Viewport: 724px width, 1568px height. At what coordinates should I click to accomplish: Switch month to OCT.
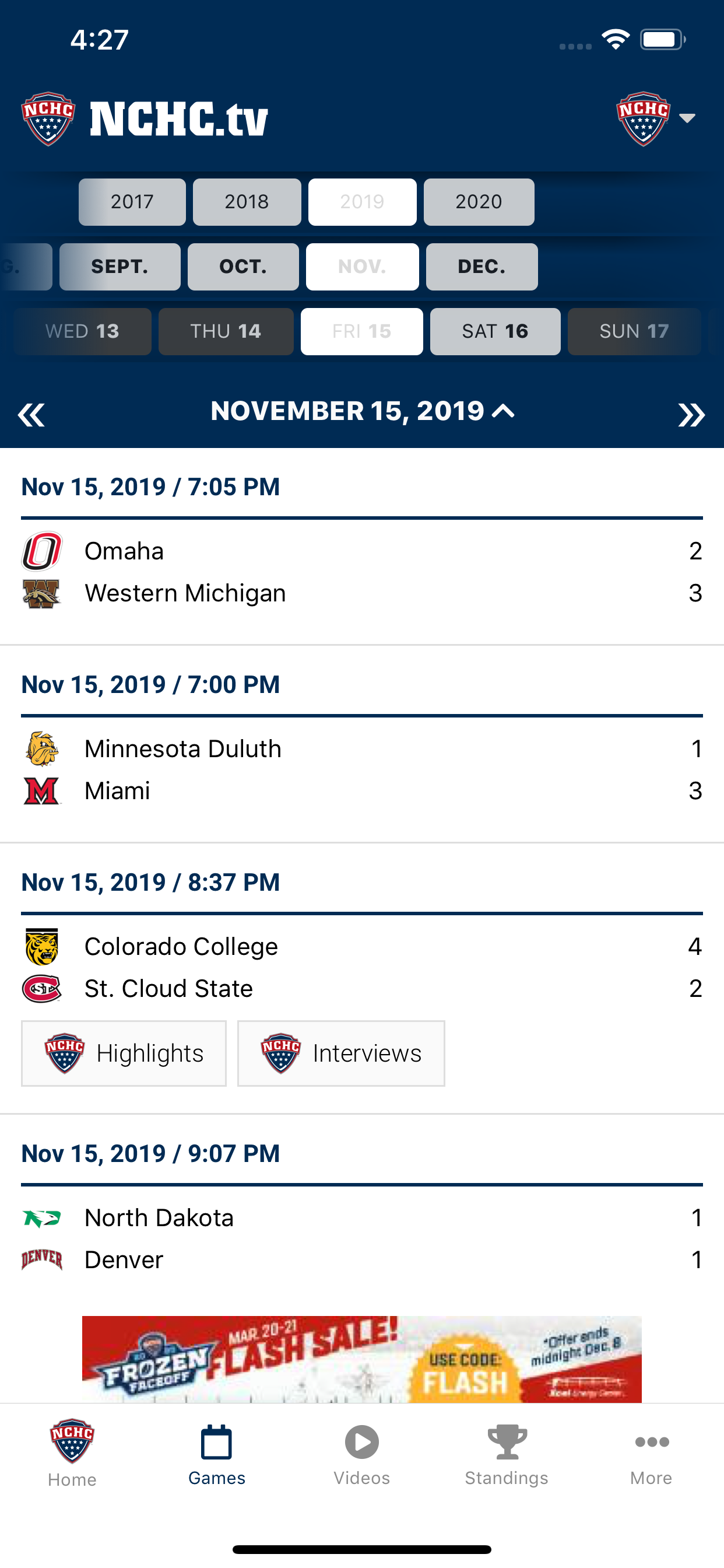(242, 267)
